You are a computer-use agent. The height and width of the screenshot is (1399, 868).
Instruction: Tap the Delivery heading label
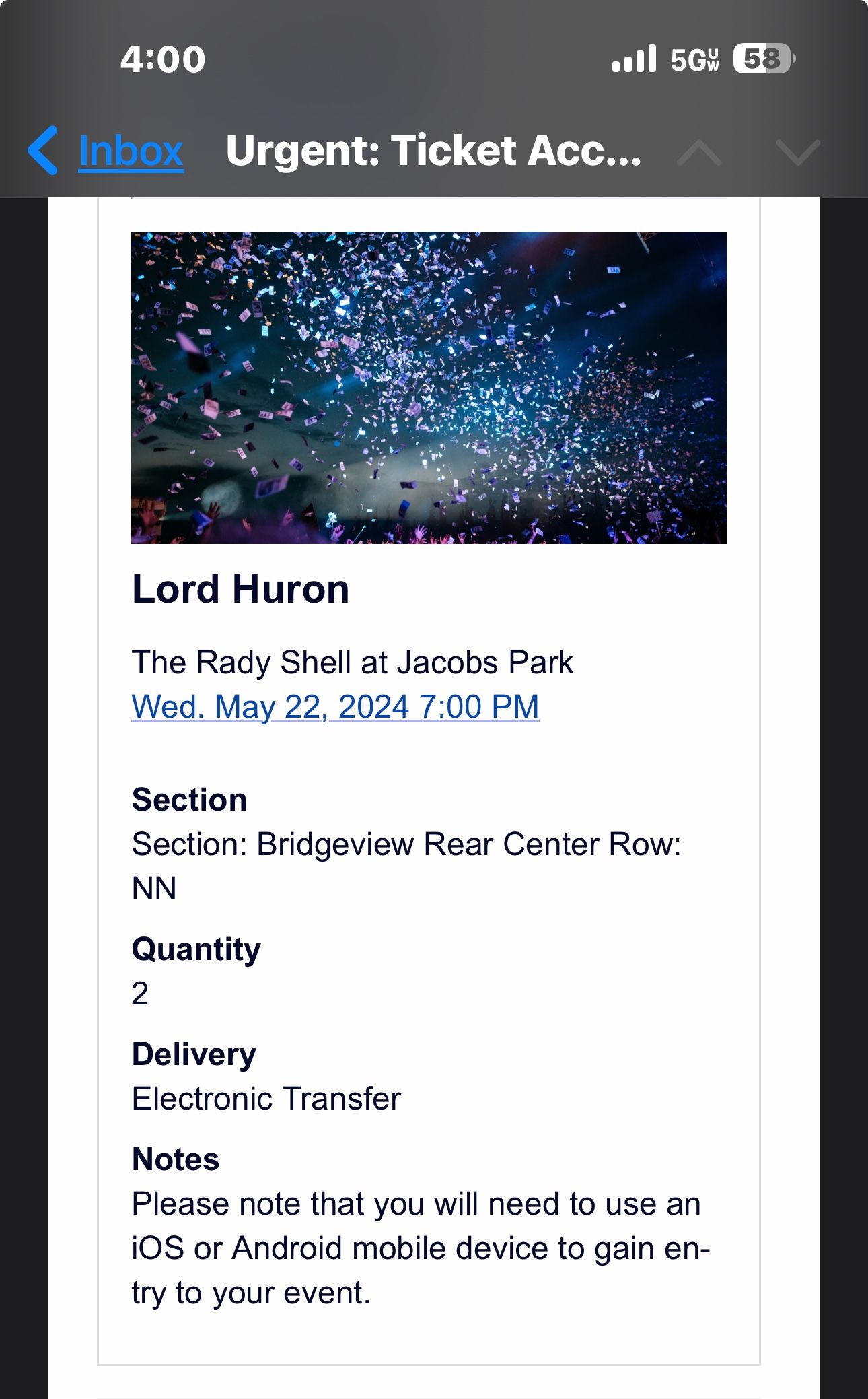tap(194, 1055)
